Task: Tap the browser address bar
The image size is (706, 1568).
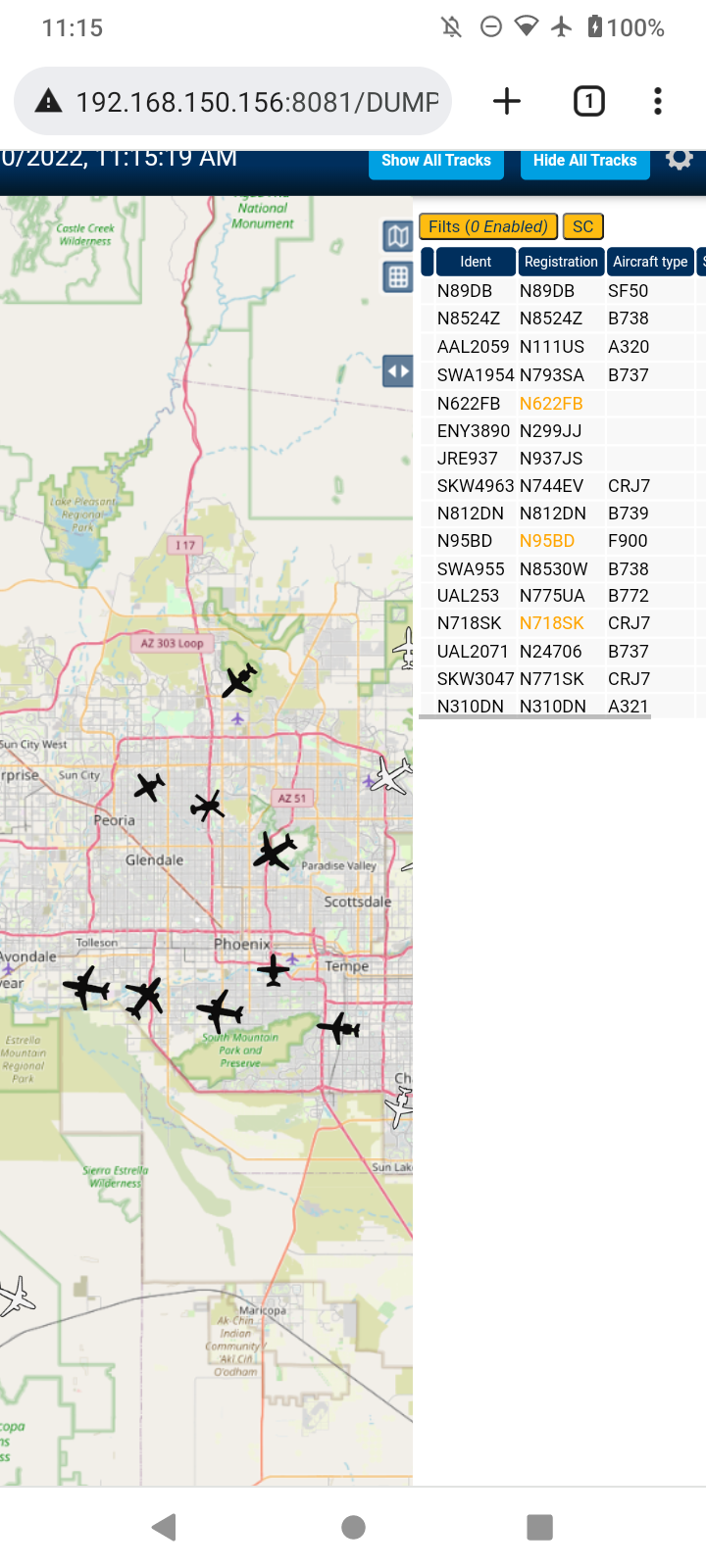Action: pos(233,101)
